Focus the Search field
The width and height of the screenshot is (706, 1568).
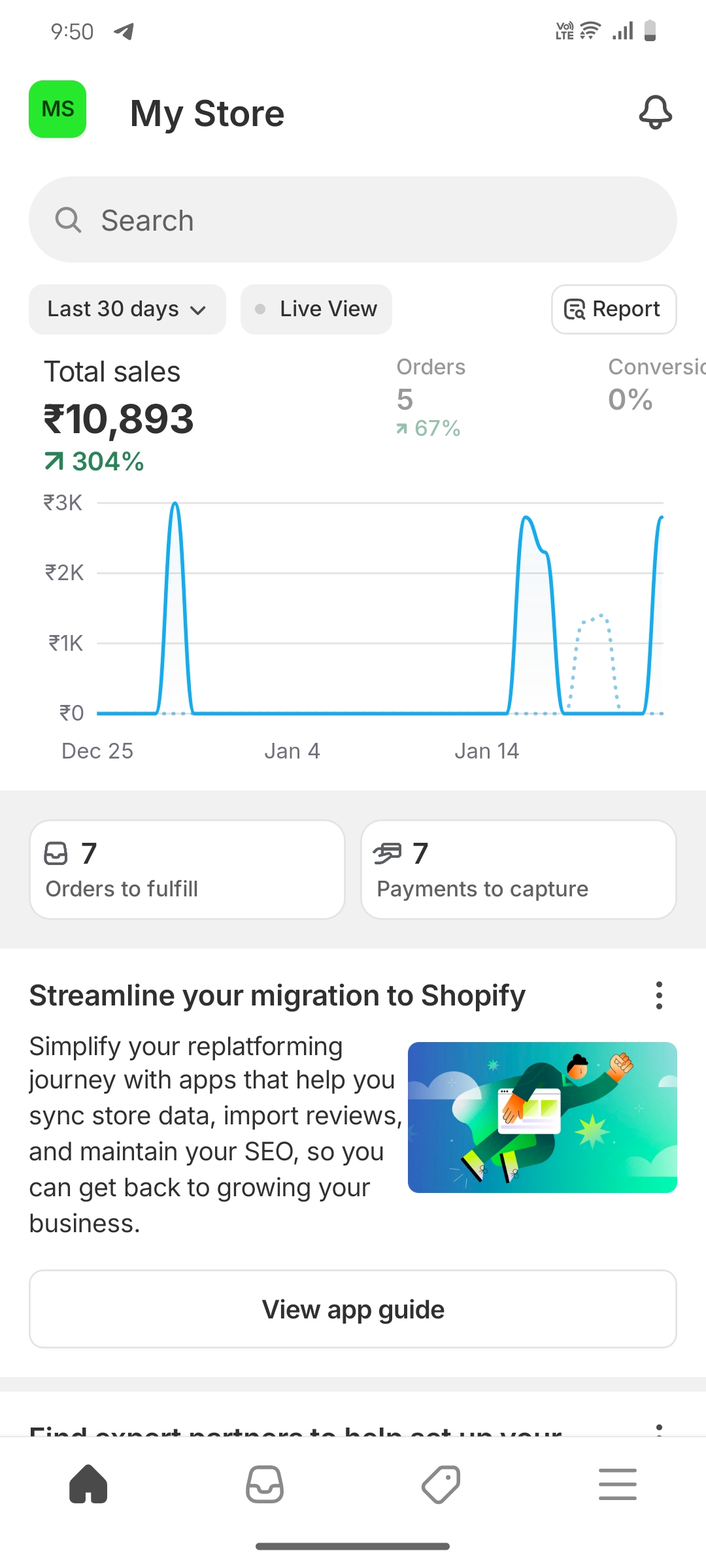point(353,220)
